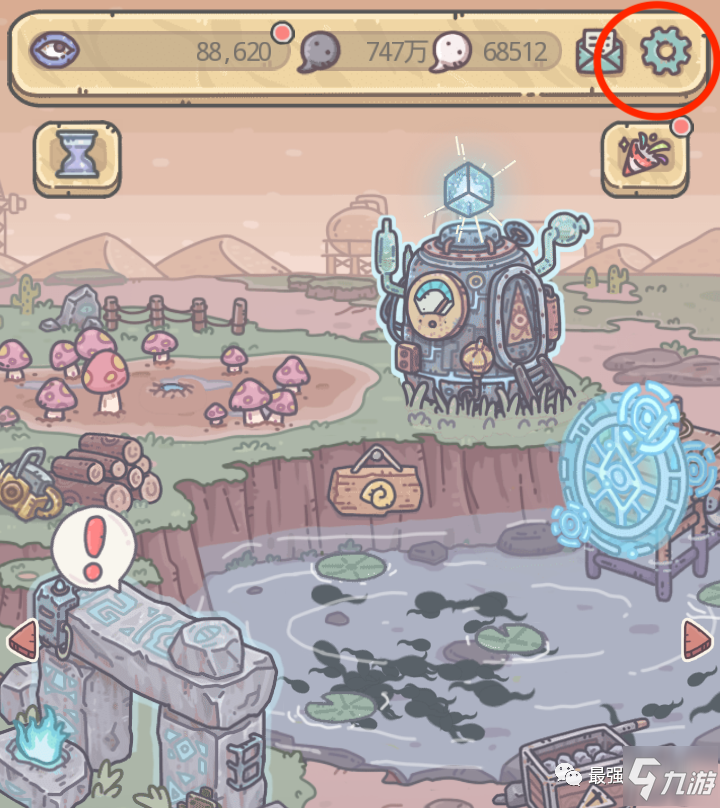Move to the right scene with the arrow
The height and width of the screenshot is (808, 720).
(x=699, y=639)
